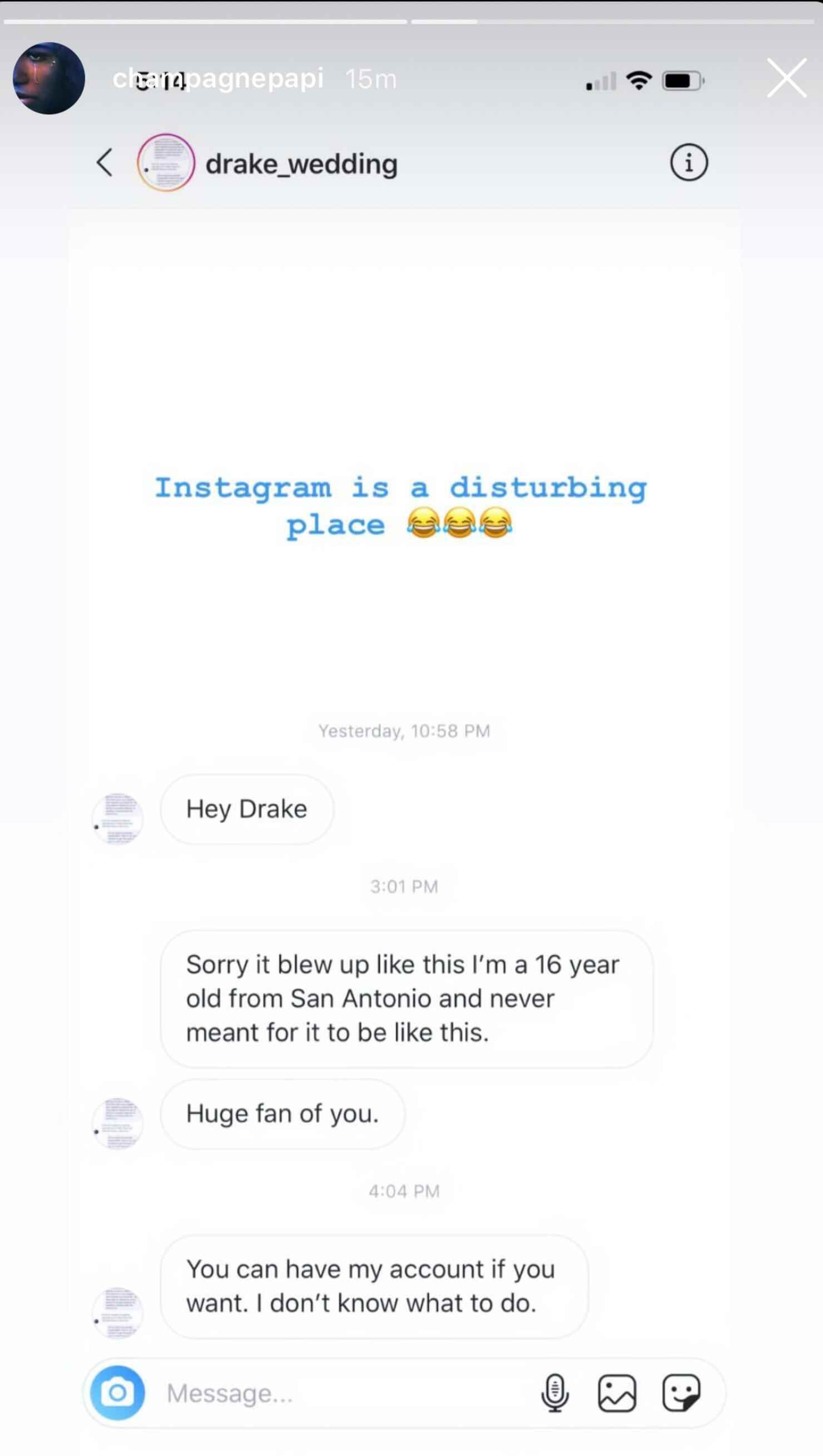Close the story viewer
Viewport: 823px width, 1456px height.
click(786, 78)
